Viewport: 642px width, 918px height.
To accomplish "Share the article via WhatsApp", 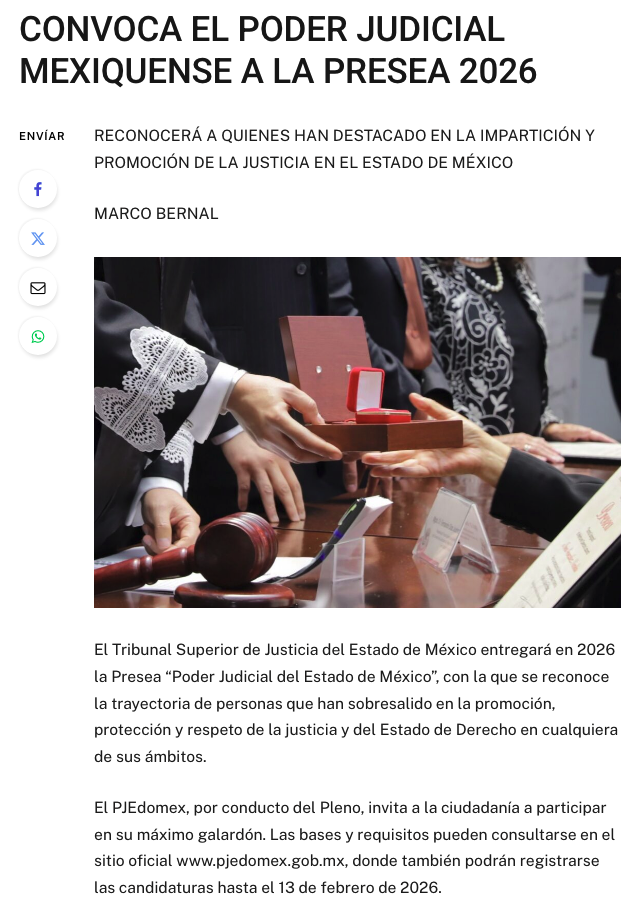I will (x=38, y=337).
